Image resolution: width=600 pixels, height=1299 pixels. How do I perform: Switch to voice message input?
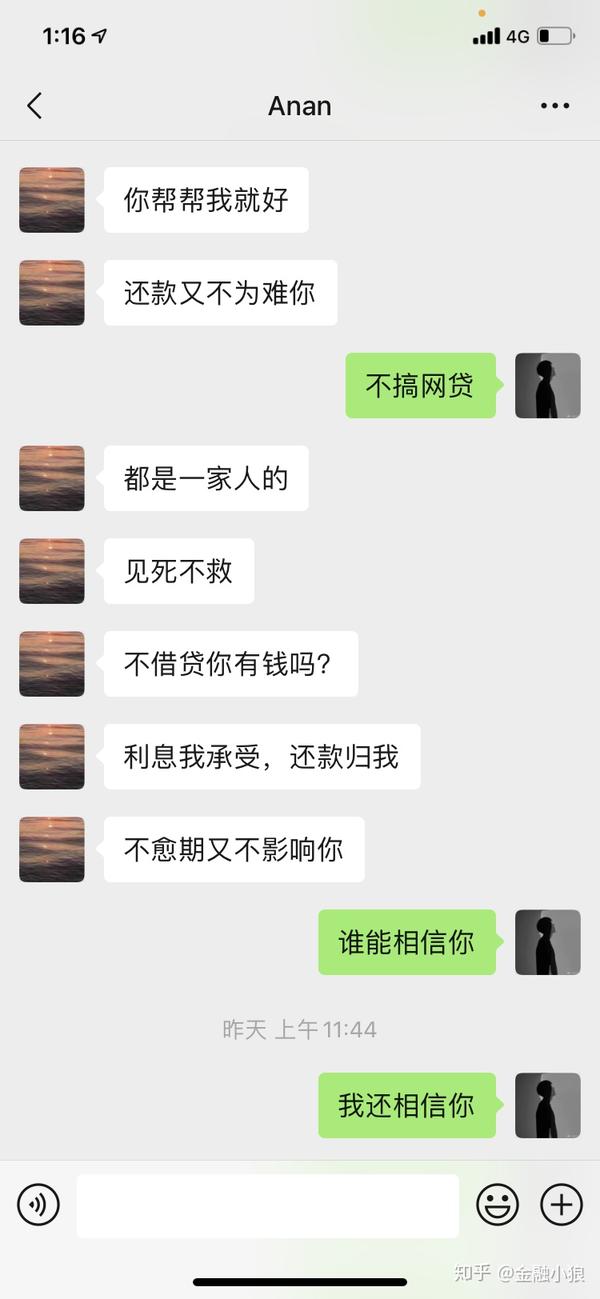click(x=39, y=1205)
